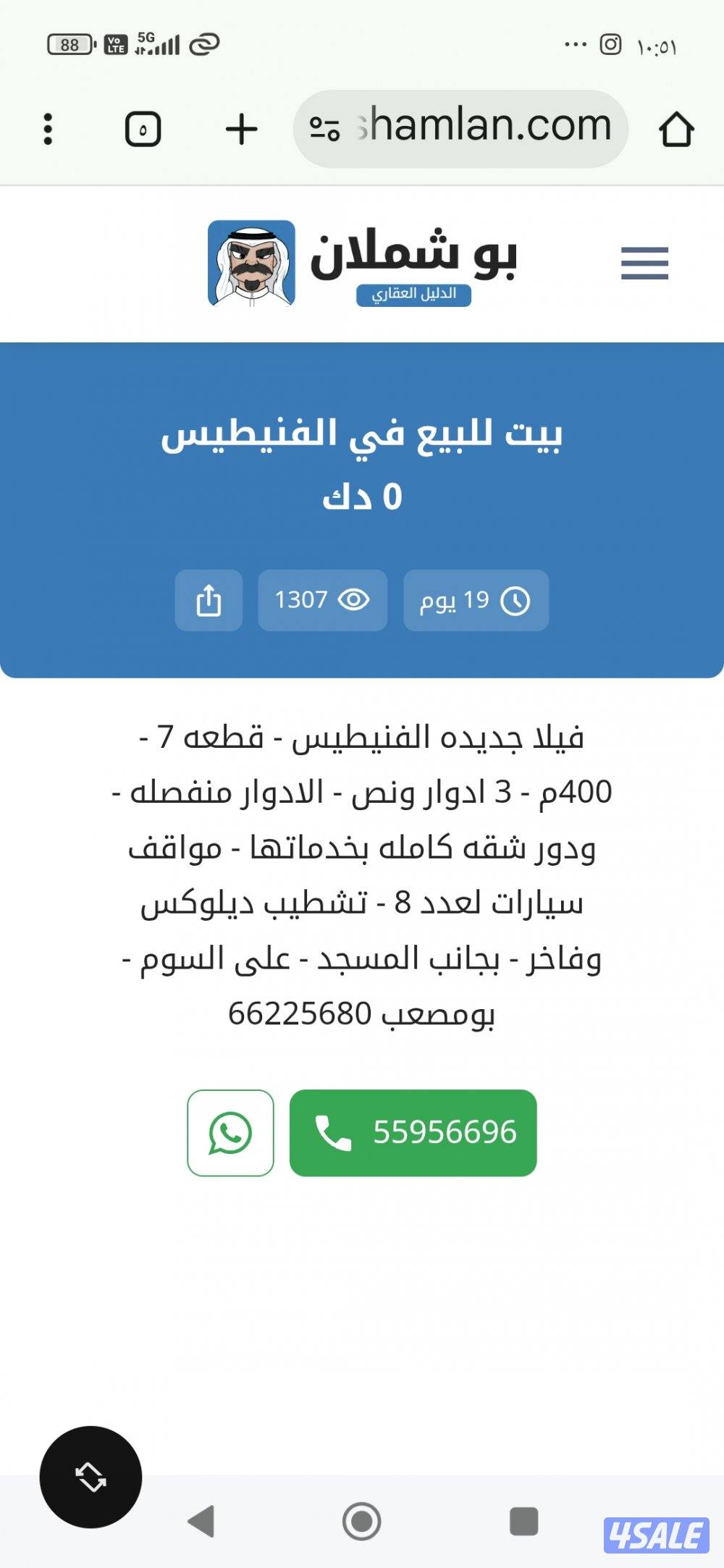Open the hamburger navigation menu
The width and height of the screenshot is (724, 1568).
click(x=643, y=263)
